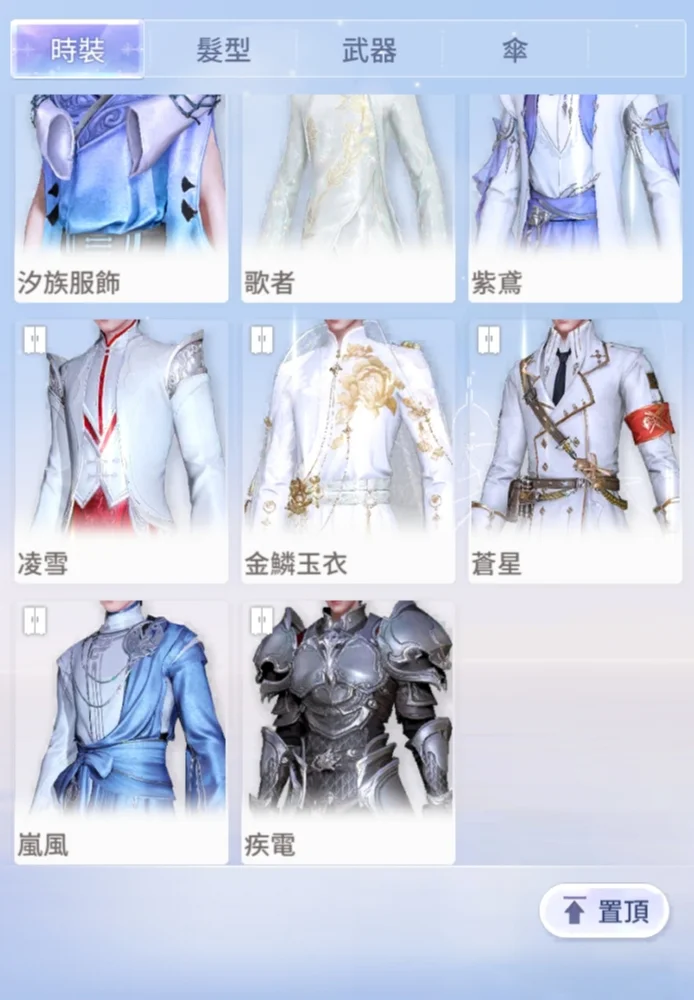694x1000 pixels.
Task: Open the 金鱗玉衣 outfit card
Action: tap(348, 450)
